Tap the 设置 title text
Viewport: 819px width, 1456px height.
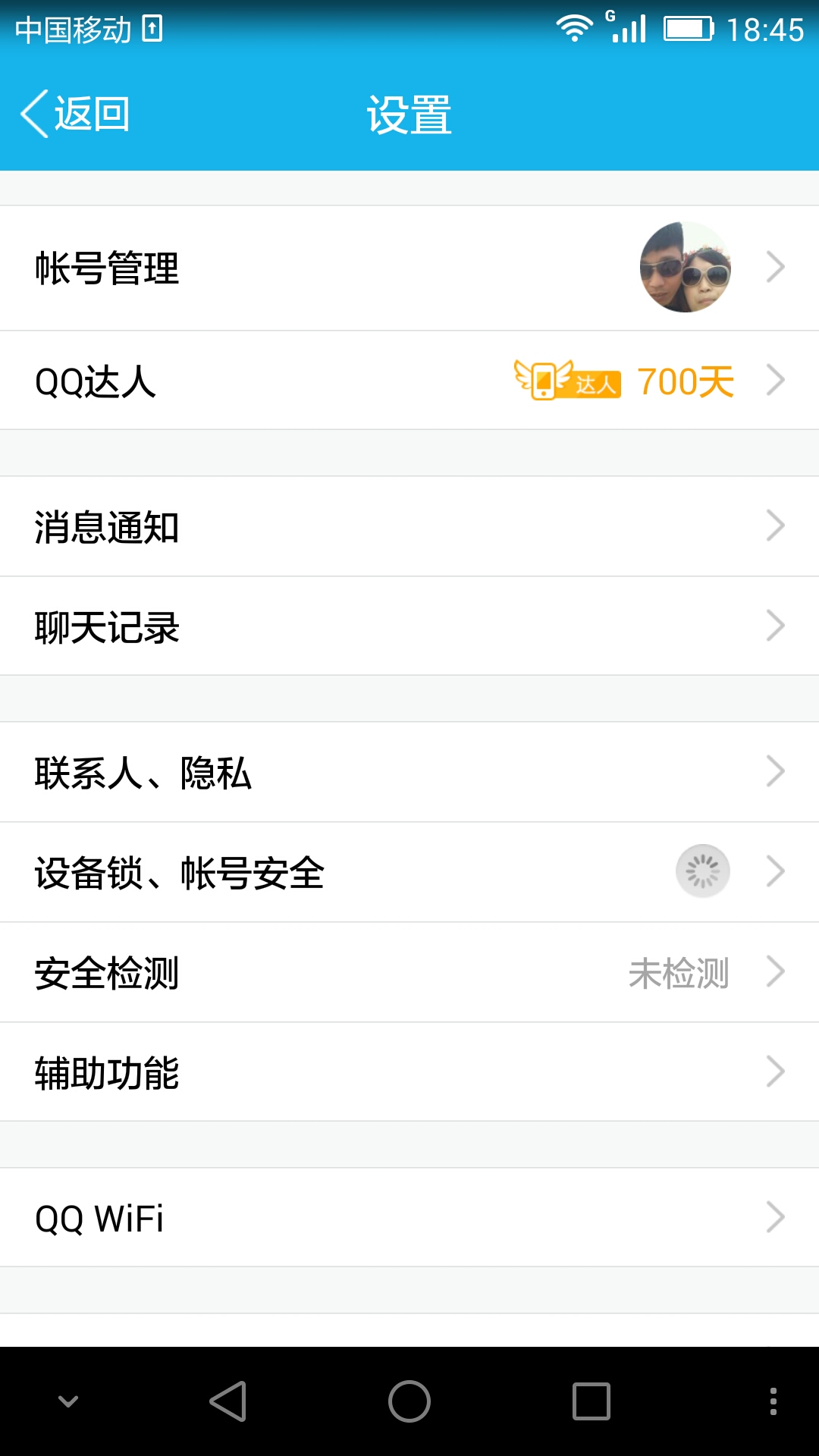[409, 114]
